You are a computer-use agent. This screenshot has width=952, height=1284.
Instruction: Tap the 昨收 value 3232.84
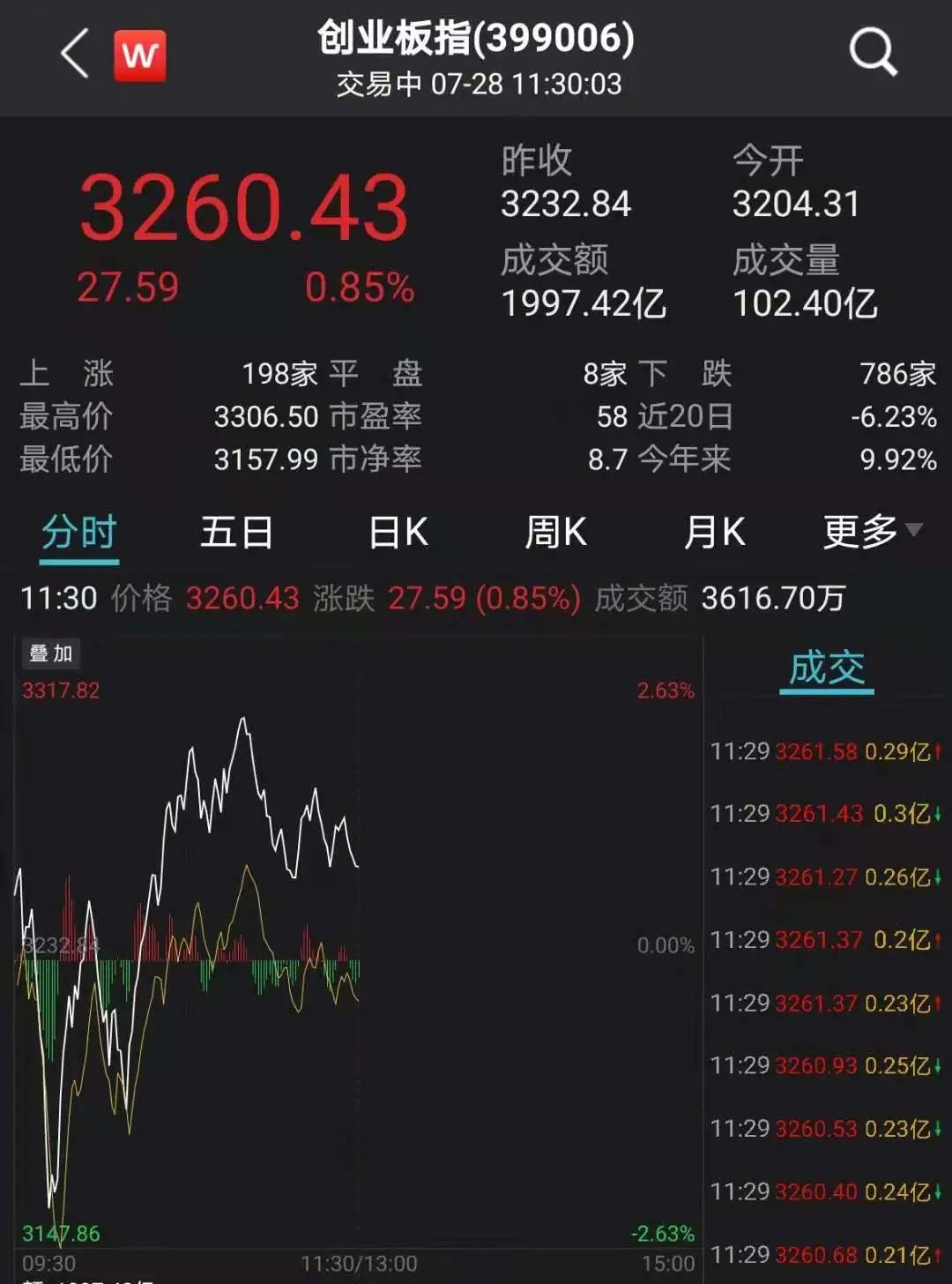pyautogui.click(x=564, y=205)
